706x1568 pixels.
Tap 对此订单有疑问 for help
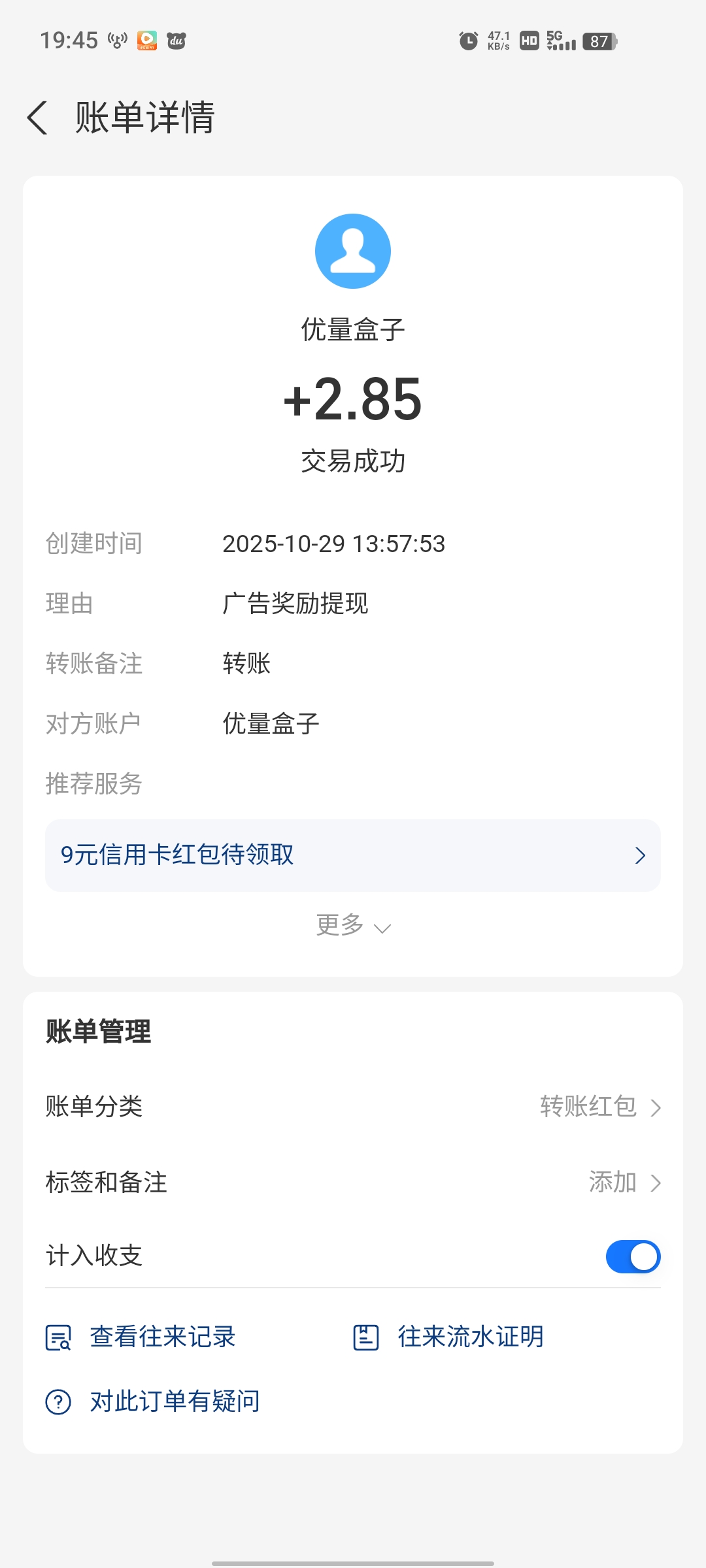pyautogui.click(x=153, y=1402)
